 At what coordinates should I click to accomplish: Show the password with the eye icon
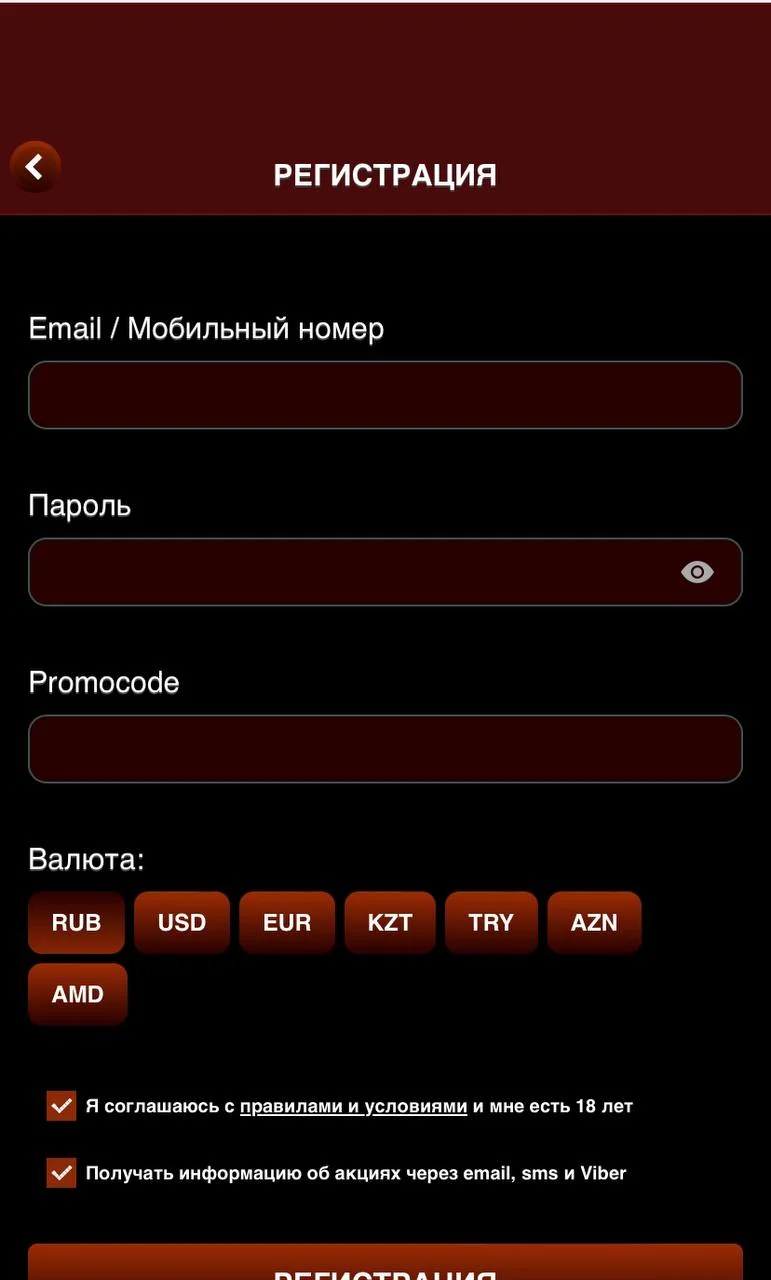pyautogui.click(x=697, y=572)
